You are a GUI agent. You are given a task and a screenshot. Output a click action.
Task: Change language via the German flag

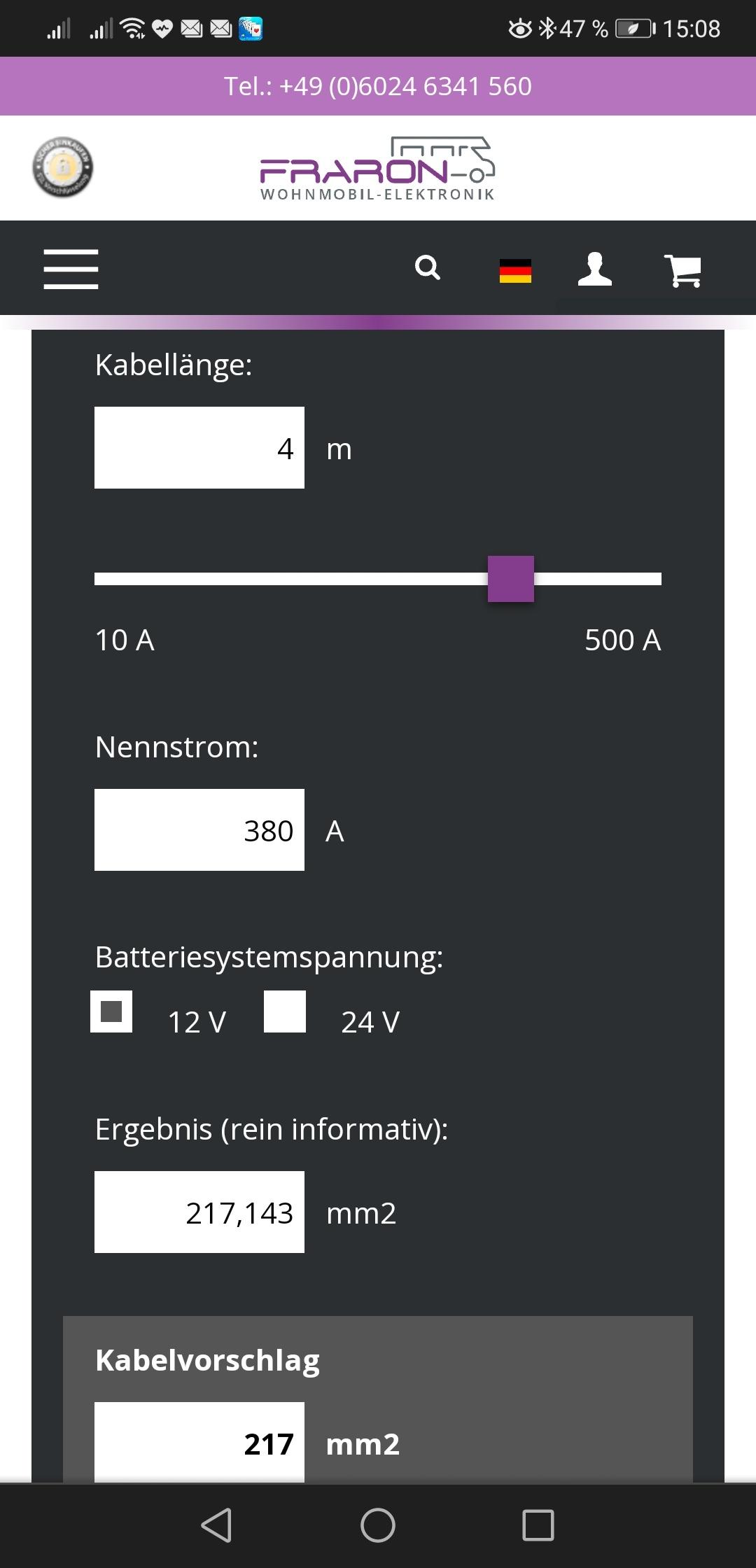[x=515, y=270]
